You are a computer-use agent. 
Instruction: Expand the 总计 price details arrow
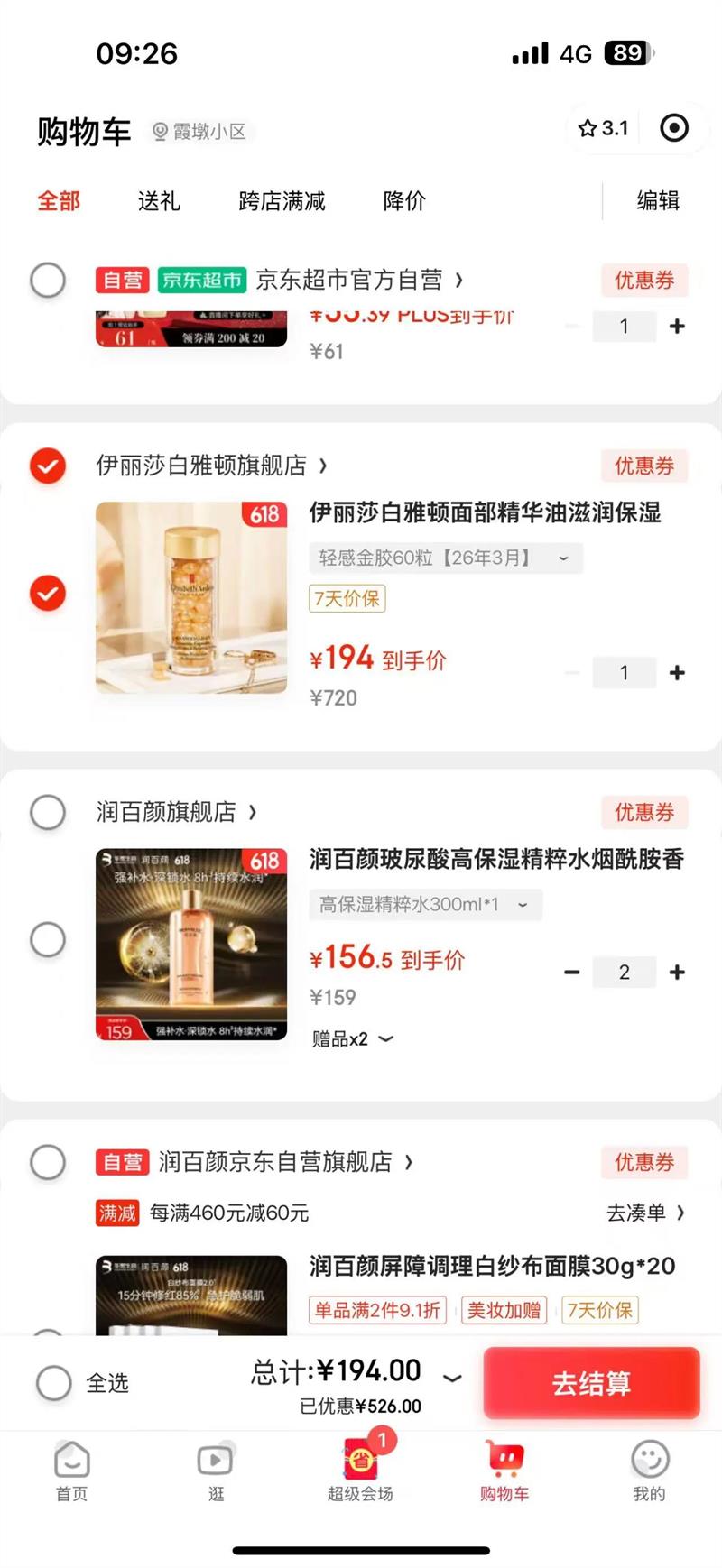(x=452, y=1378)
